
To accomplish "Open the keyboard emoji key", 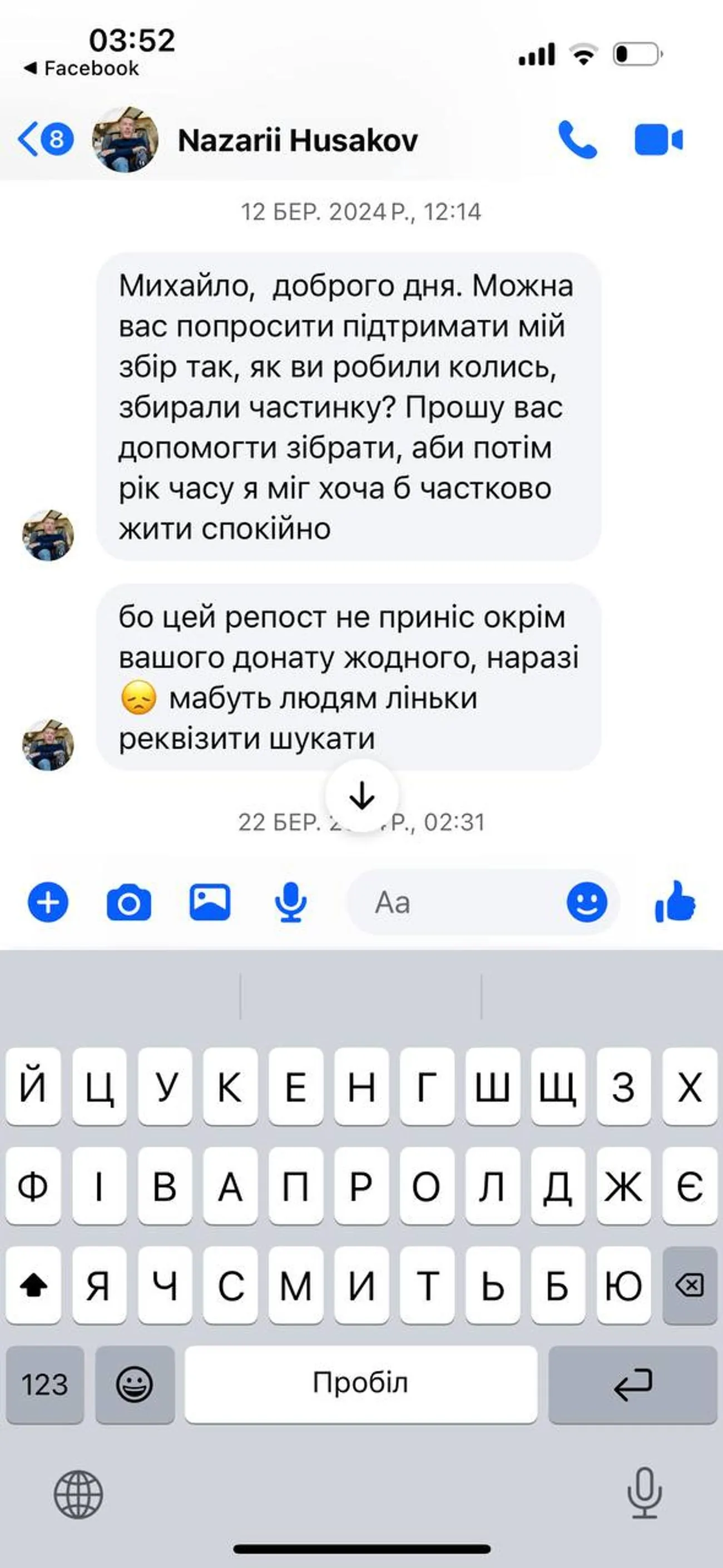I will click(135, 1384).
